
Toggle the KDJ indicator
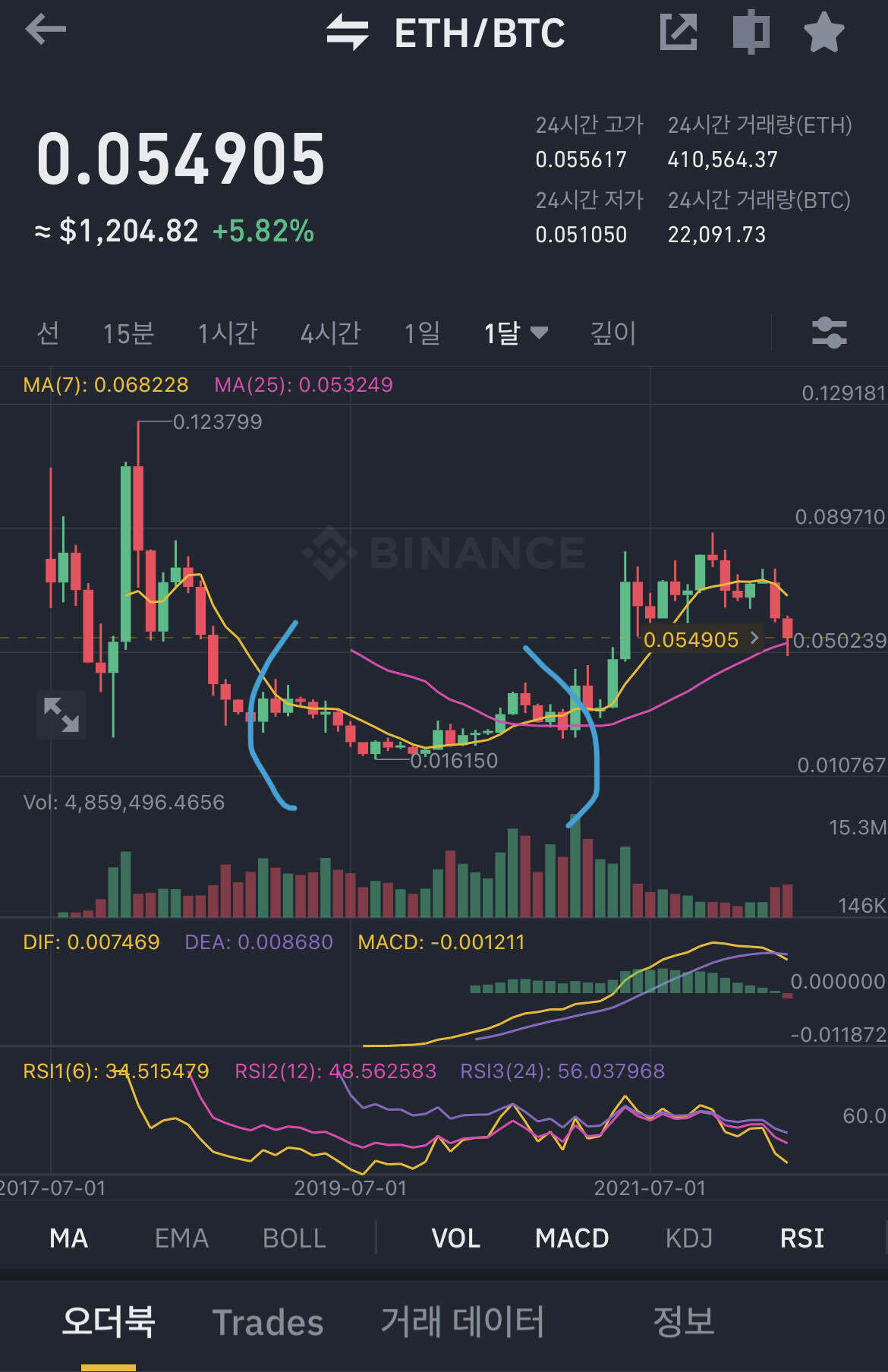(689, 1238)
